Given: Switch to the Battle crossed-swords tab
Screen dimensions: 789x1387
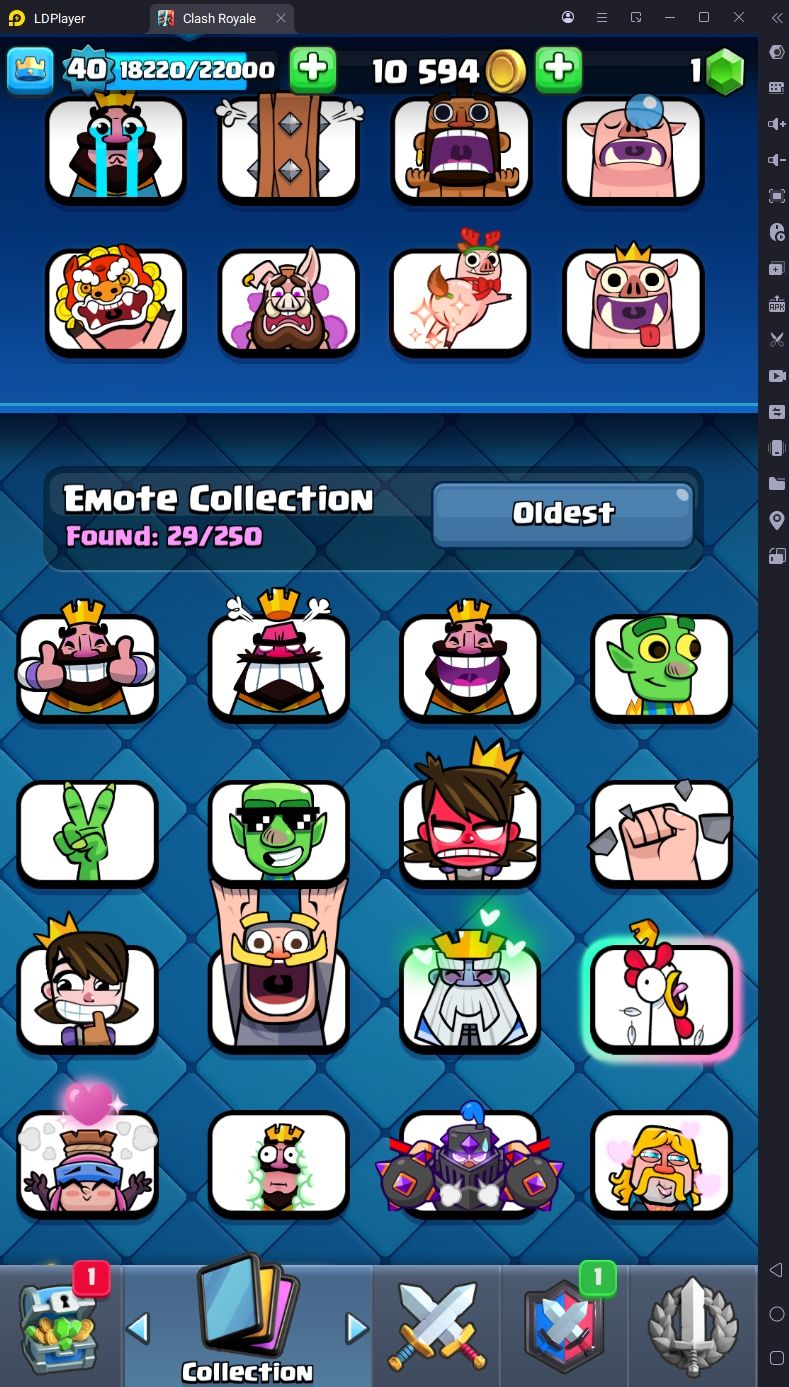Looking at the screenshot, I should [x=436, y=1325].
